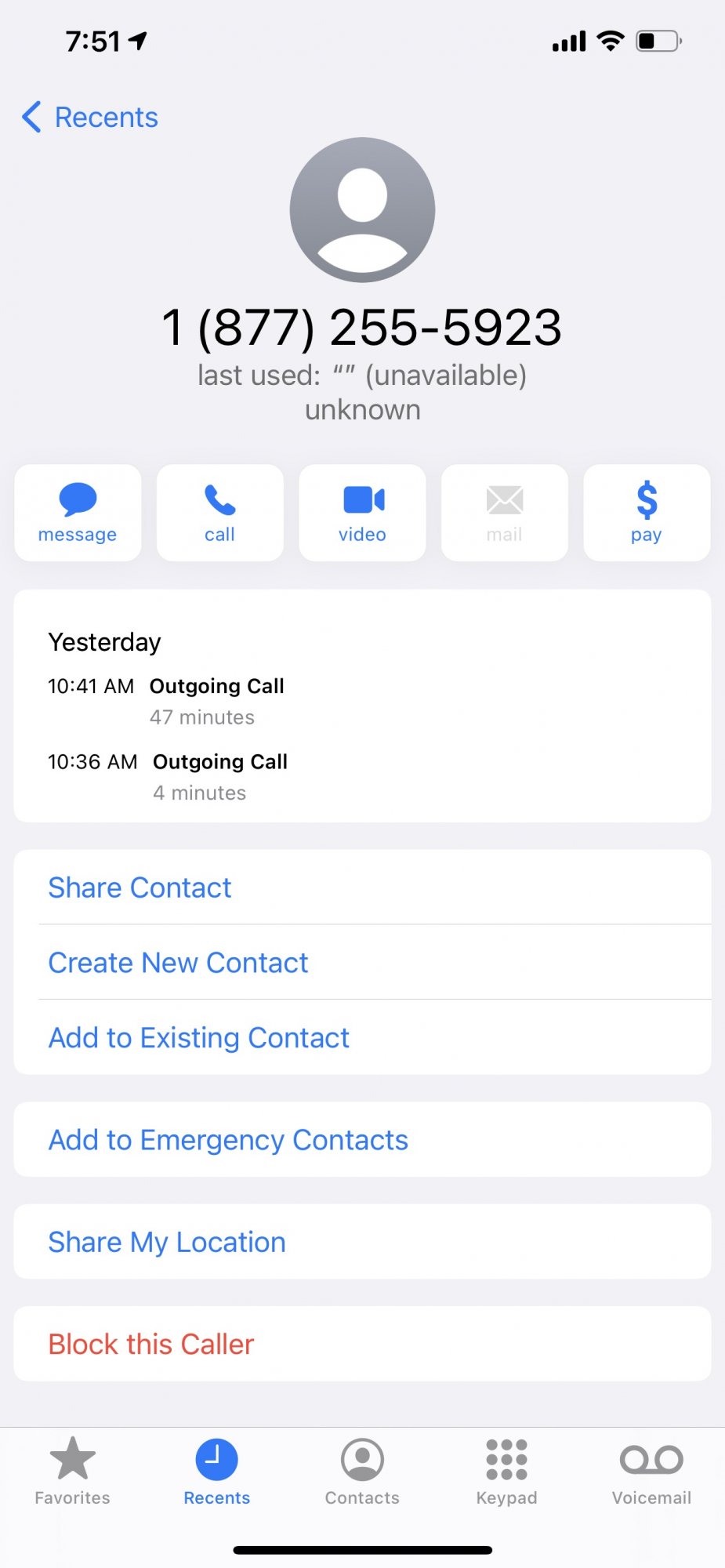This screenshot has width=725, height=1568.
Task: Switch to the Contacts tab
Action: (362, 1472)
